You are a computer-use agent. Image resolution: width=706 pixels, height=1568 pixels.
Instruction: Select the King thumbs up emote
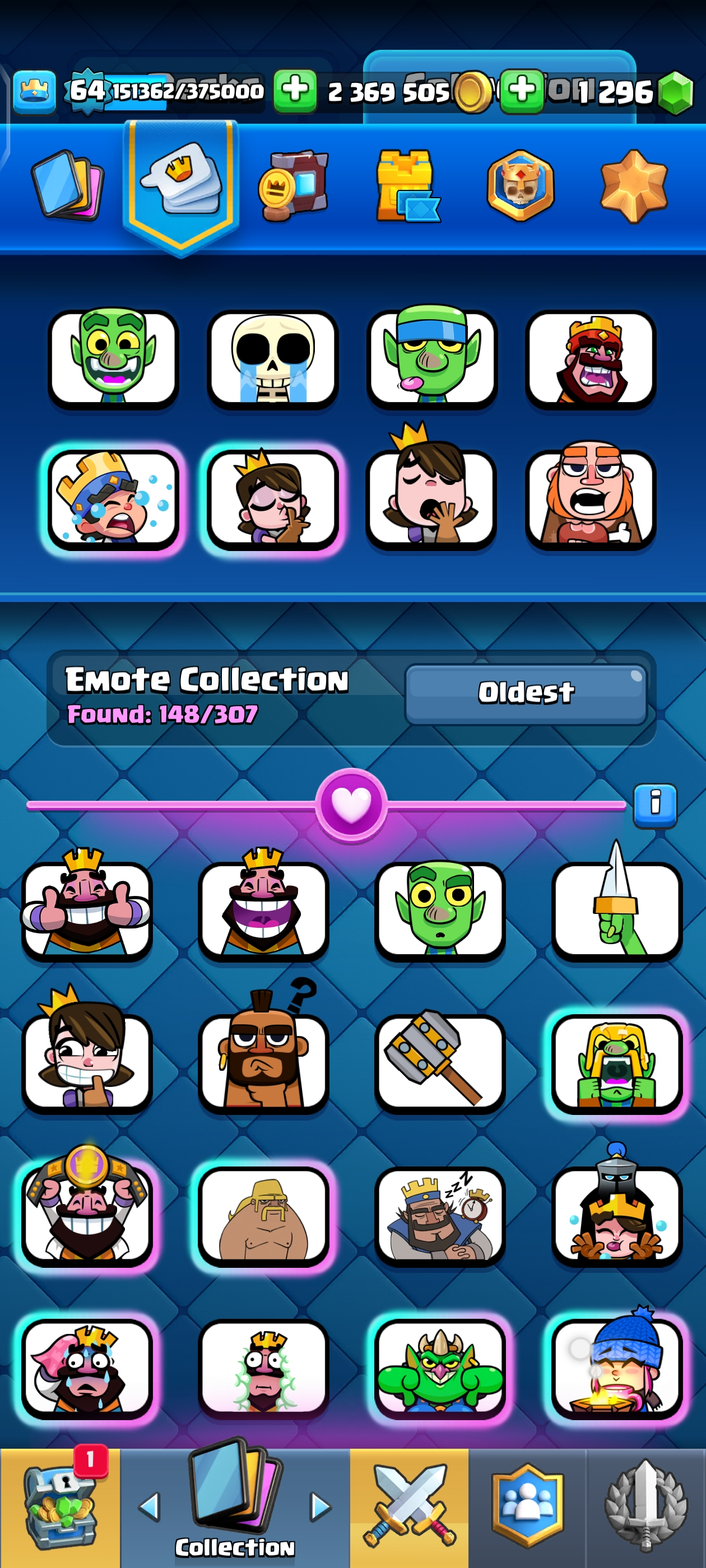pyautogui.click(x=86, y=908)
